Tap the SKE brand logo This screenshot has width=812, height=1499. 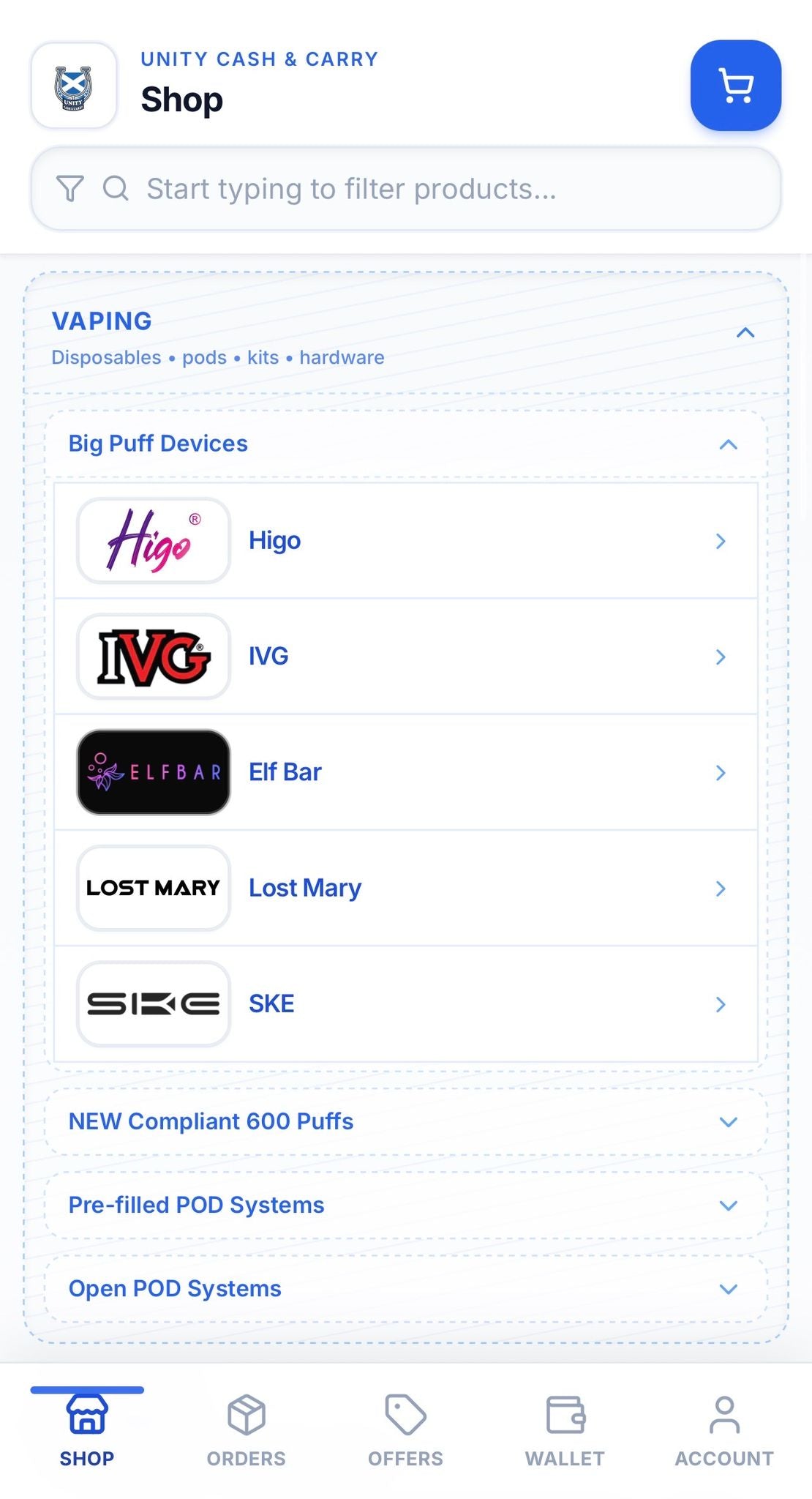click(152, 1003)
